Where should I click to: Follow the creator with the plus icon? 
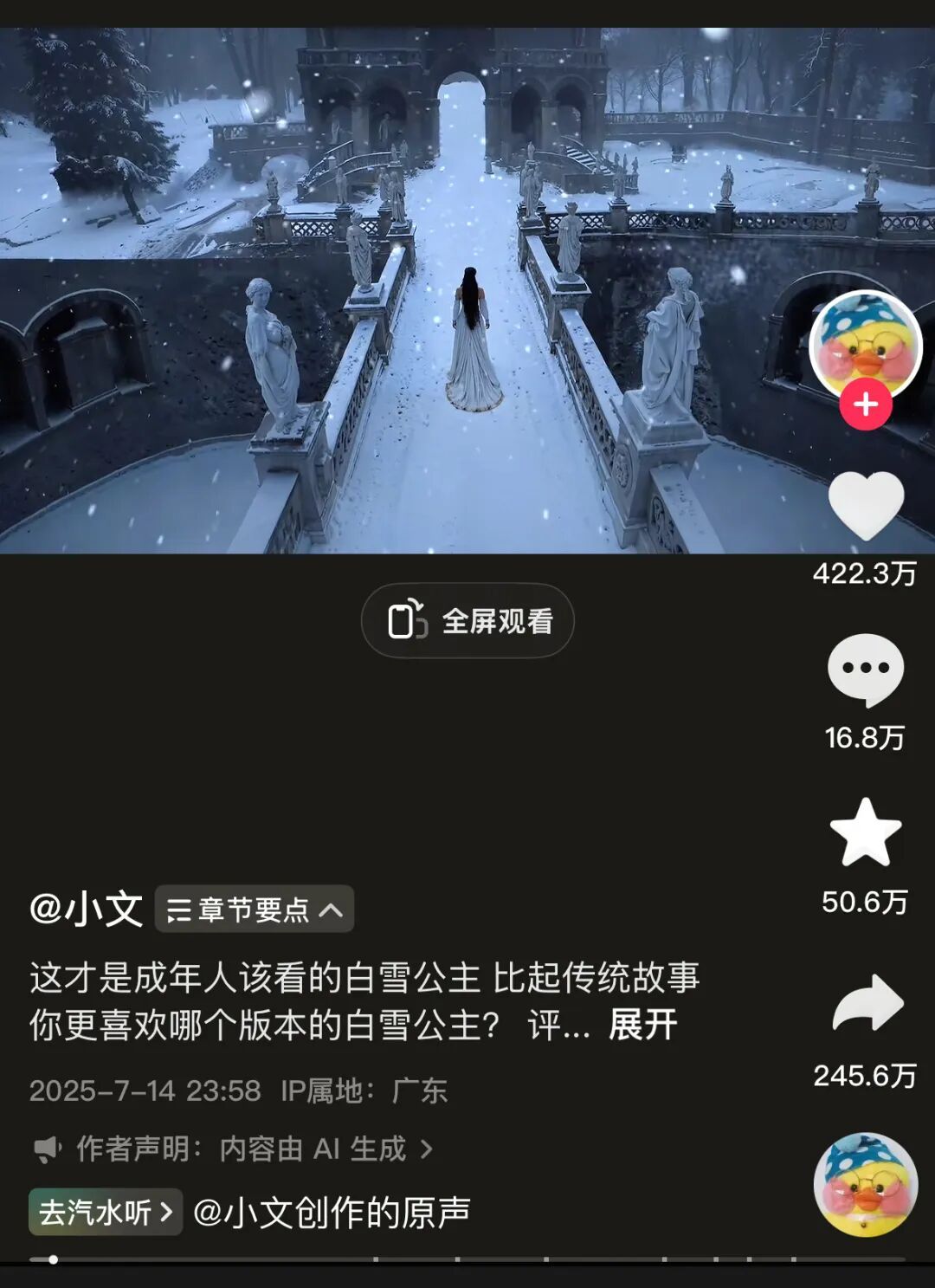pyautogui.click(x=865, y=405)
